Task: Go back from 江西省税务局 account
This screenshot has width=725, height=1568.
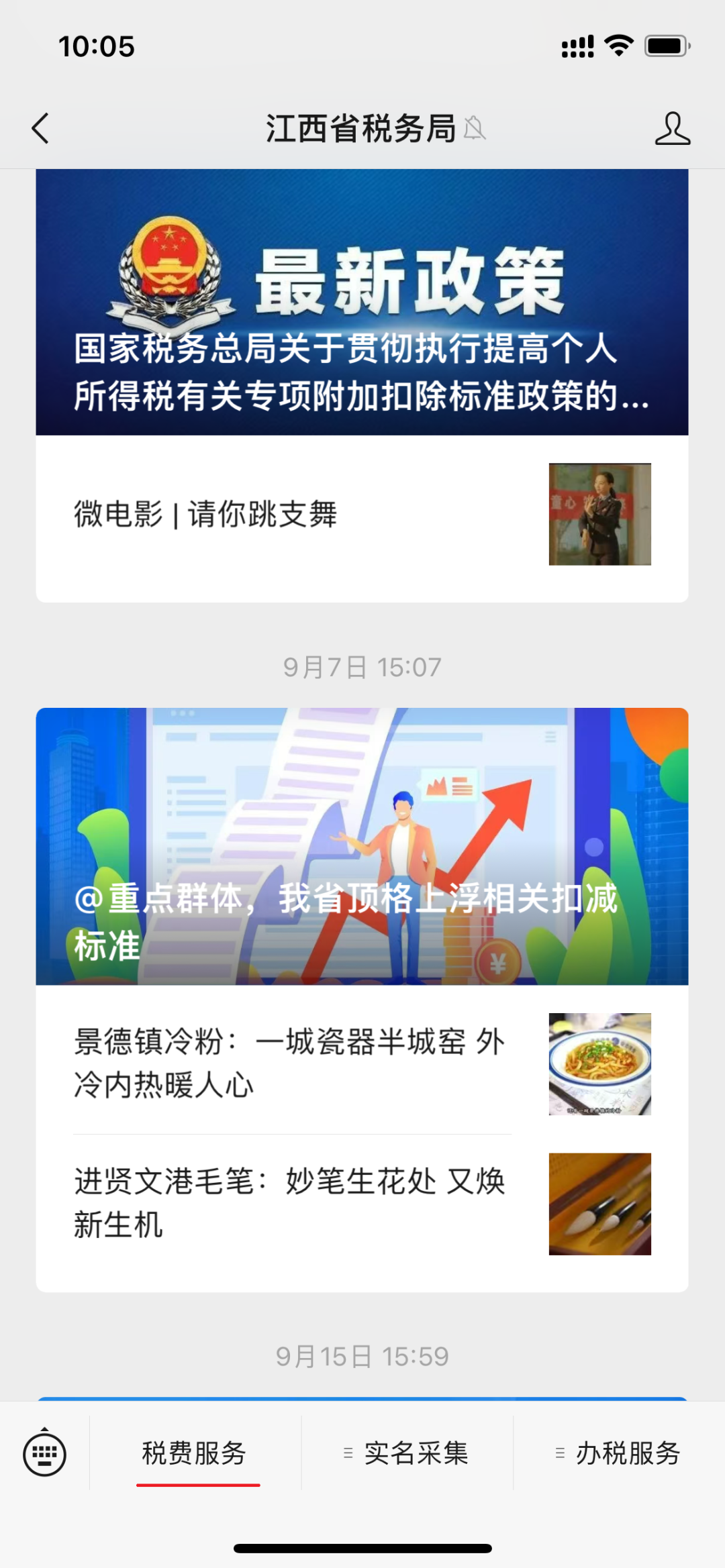Action: (41, 128)
